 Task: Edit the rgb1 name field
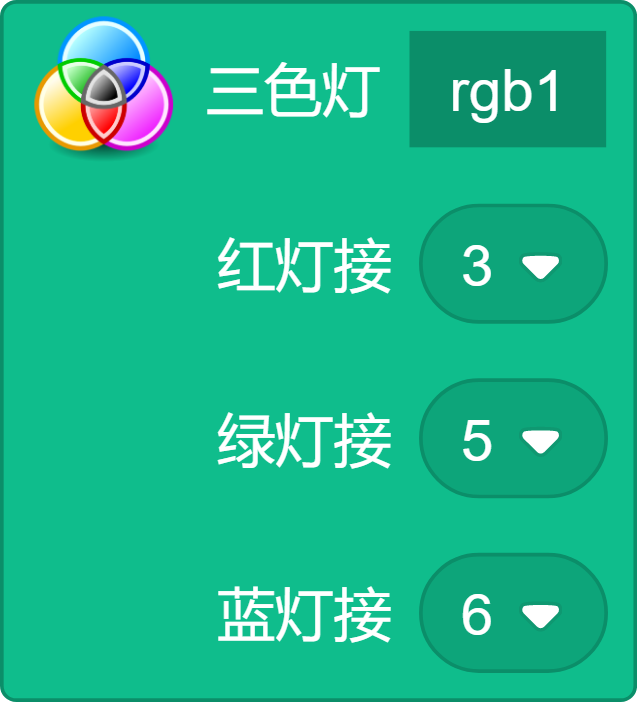click(x=507, y=90)
